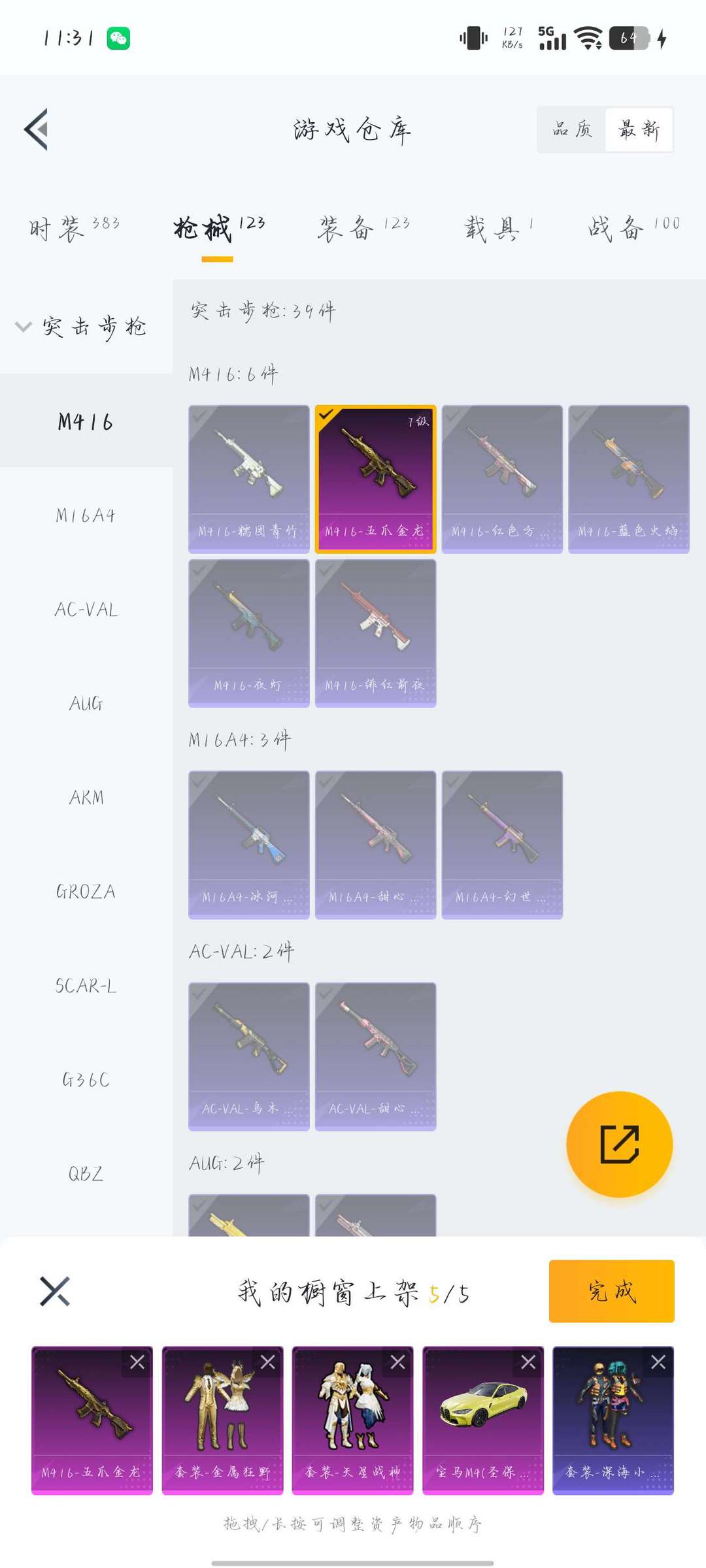Go back from 游戏仓库
Screen dimensions: 706x1568
pos(37,129)
